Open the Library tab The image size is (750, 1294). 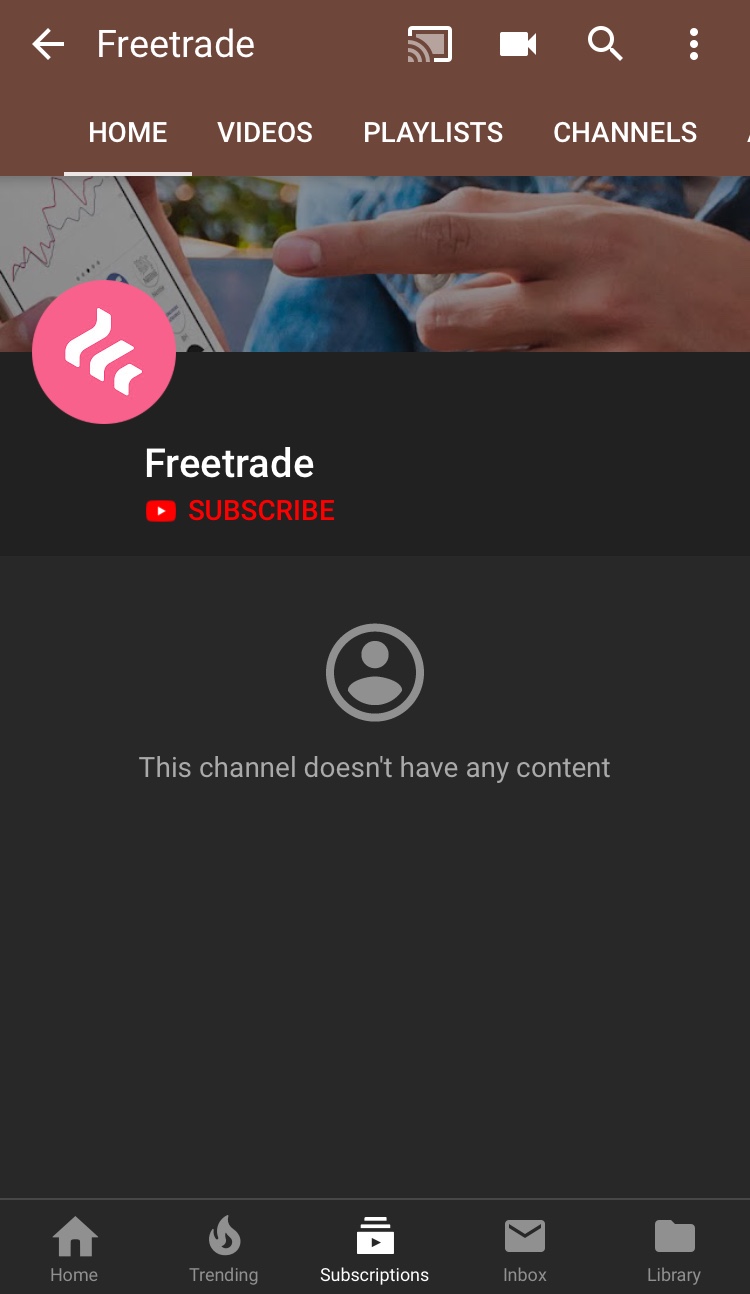674,1249
